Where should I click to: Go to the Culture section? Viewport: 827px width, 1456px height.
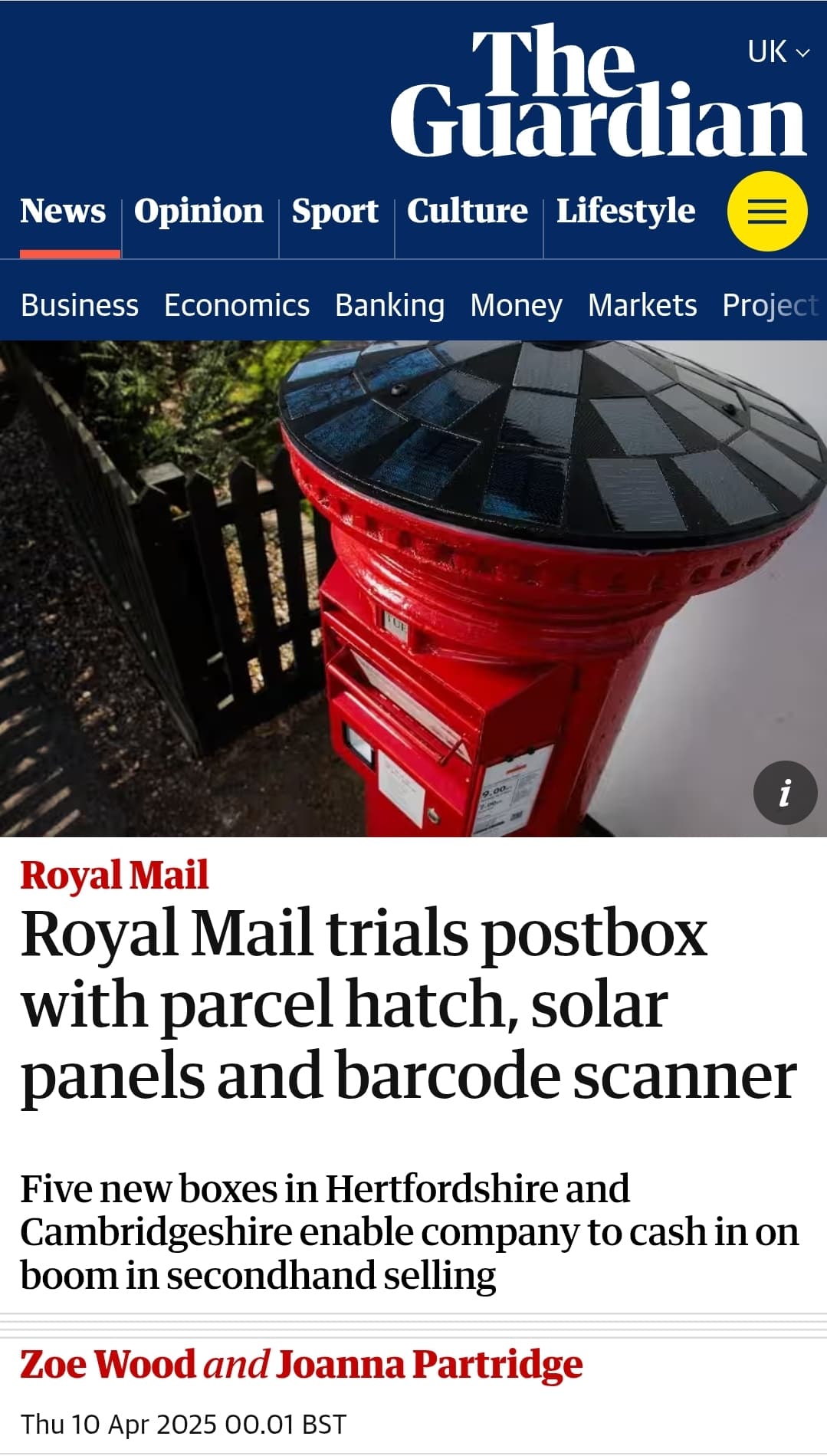[467, 211]
